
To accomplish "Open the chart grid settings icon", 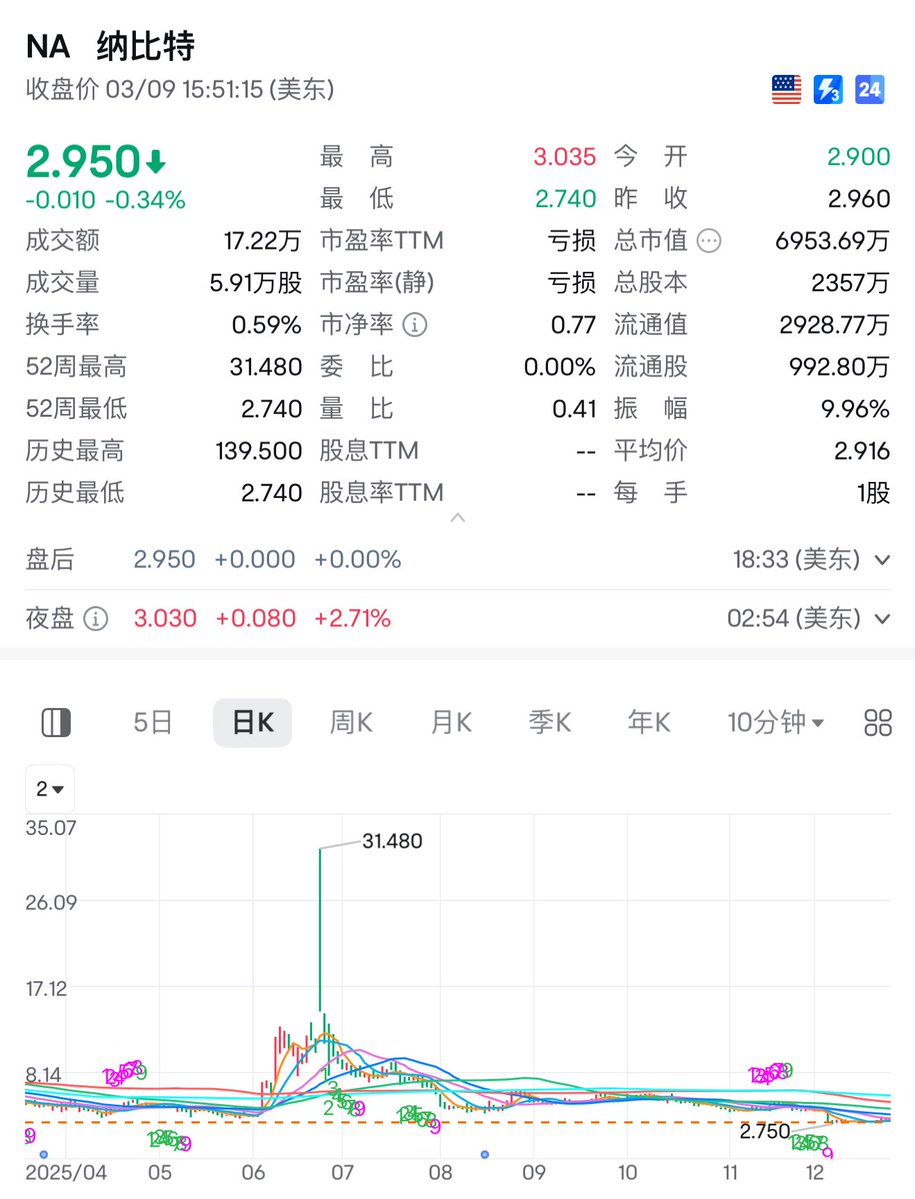I will (877, 723).
